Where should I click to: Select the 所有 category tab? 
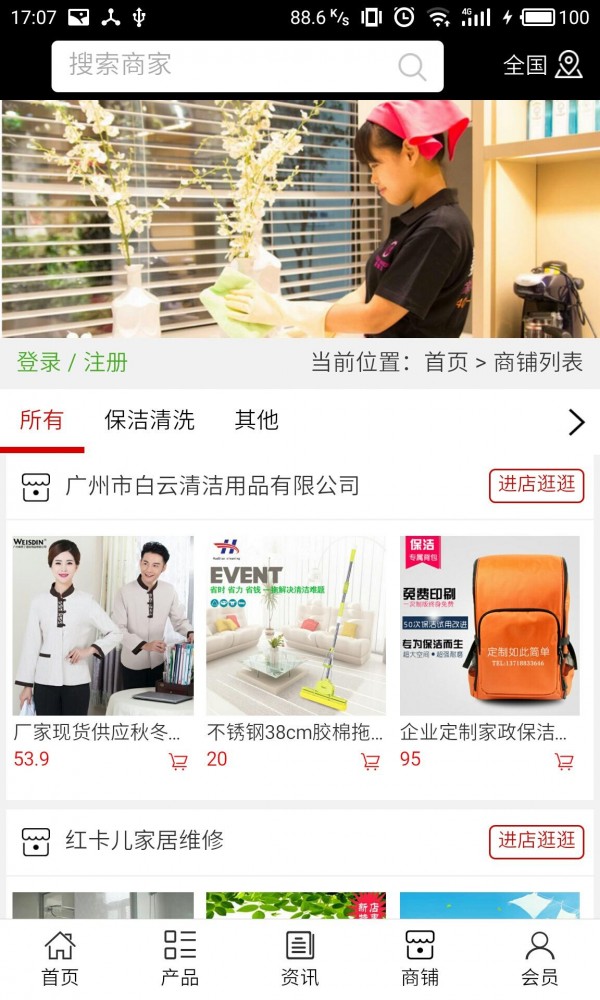41,420
